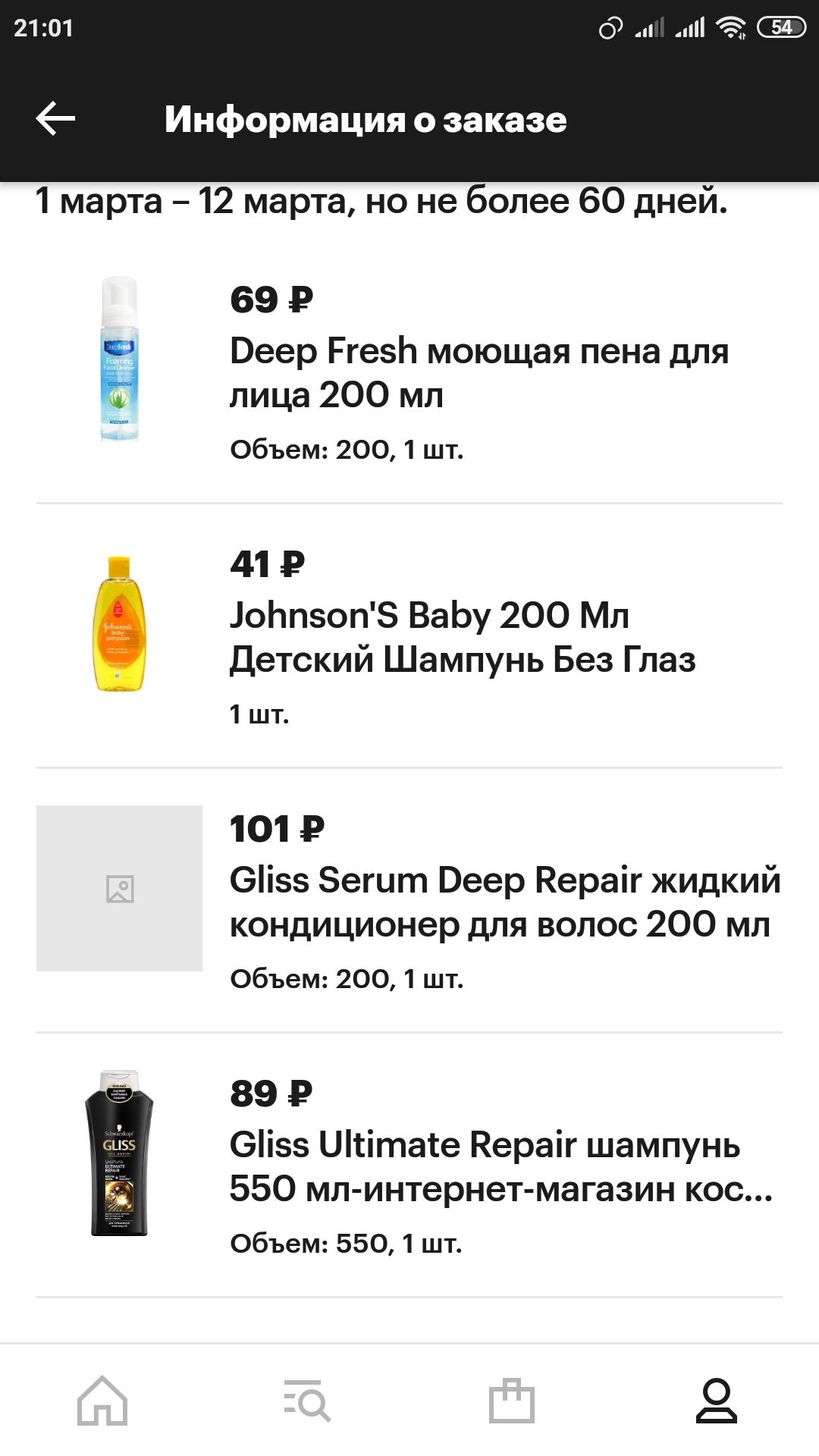Switch to the catalog search tab
The image size is (819, 1456).
307,1401
